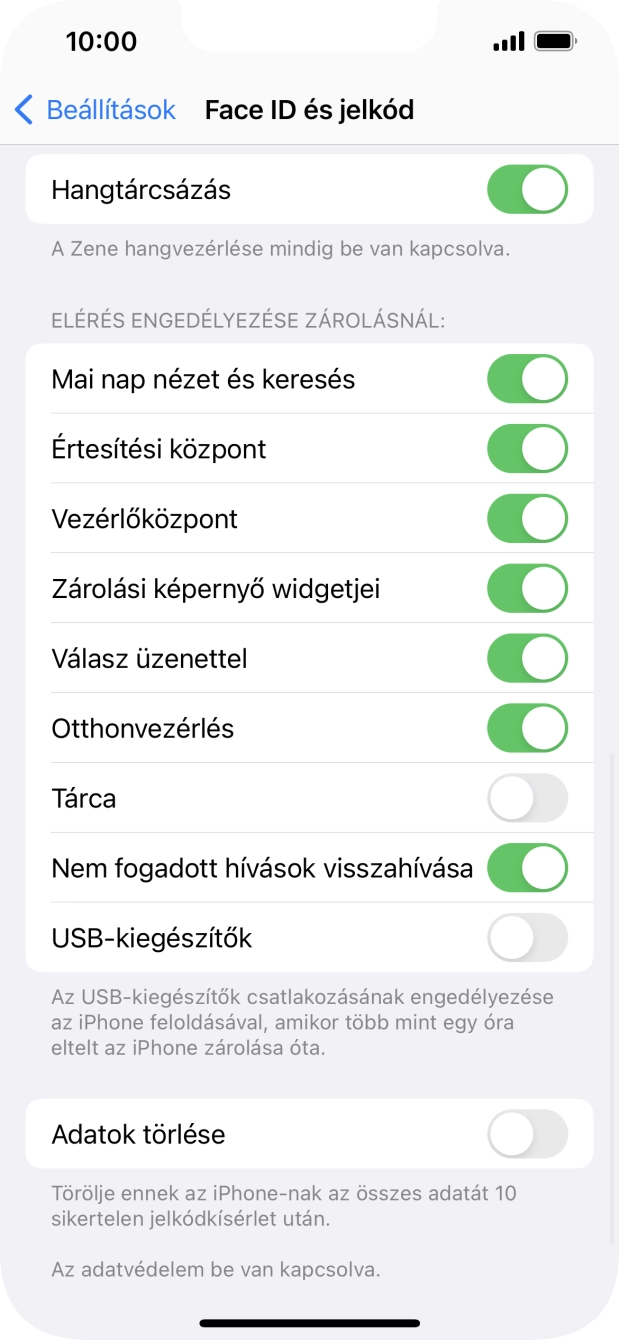Turn on USB-kiegészítők
Viewport: 619px width, 1340px height.
527,938
